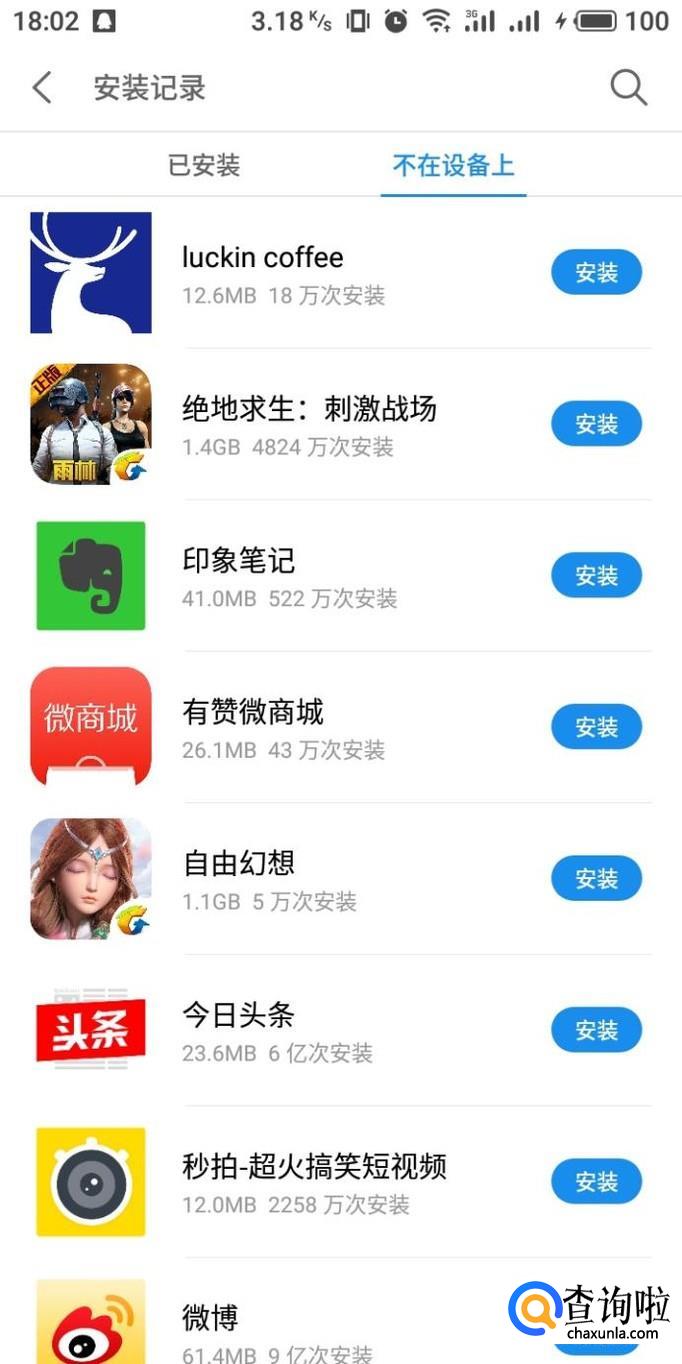Select the 不在设备上 tab
This screenshot has height=1364, width=682.
453,165
